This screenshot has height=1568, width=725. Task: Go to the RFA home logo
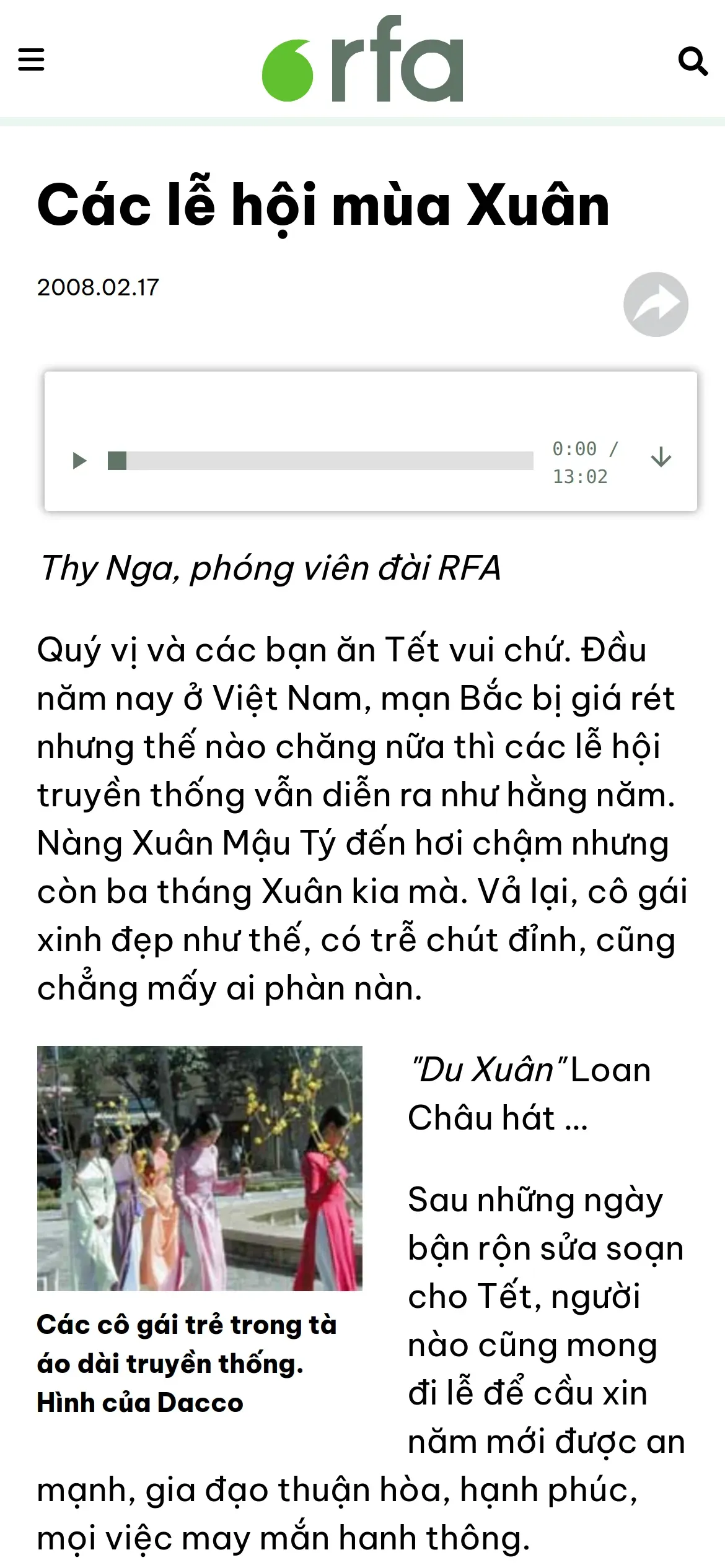coord(362,58)
